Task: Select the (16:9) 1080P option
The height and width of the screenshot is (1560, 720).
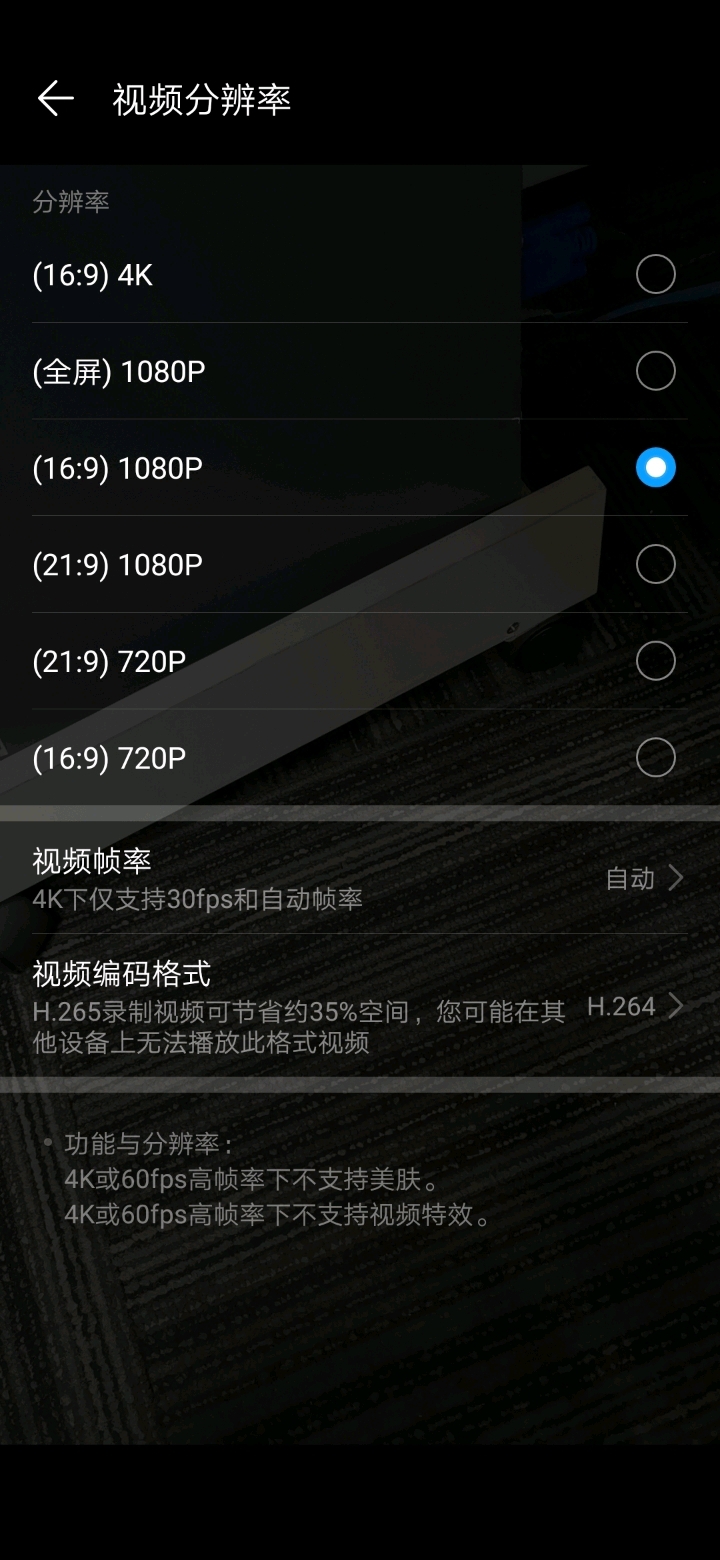Action: (655, 468)
